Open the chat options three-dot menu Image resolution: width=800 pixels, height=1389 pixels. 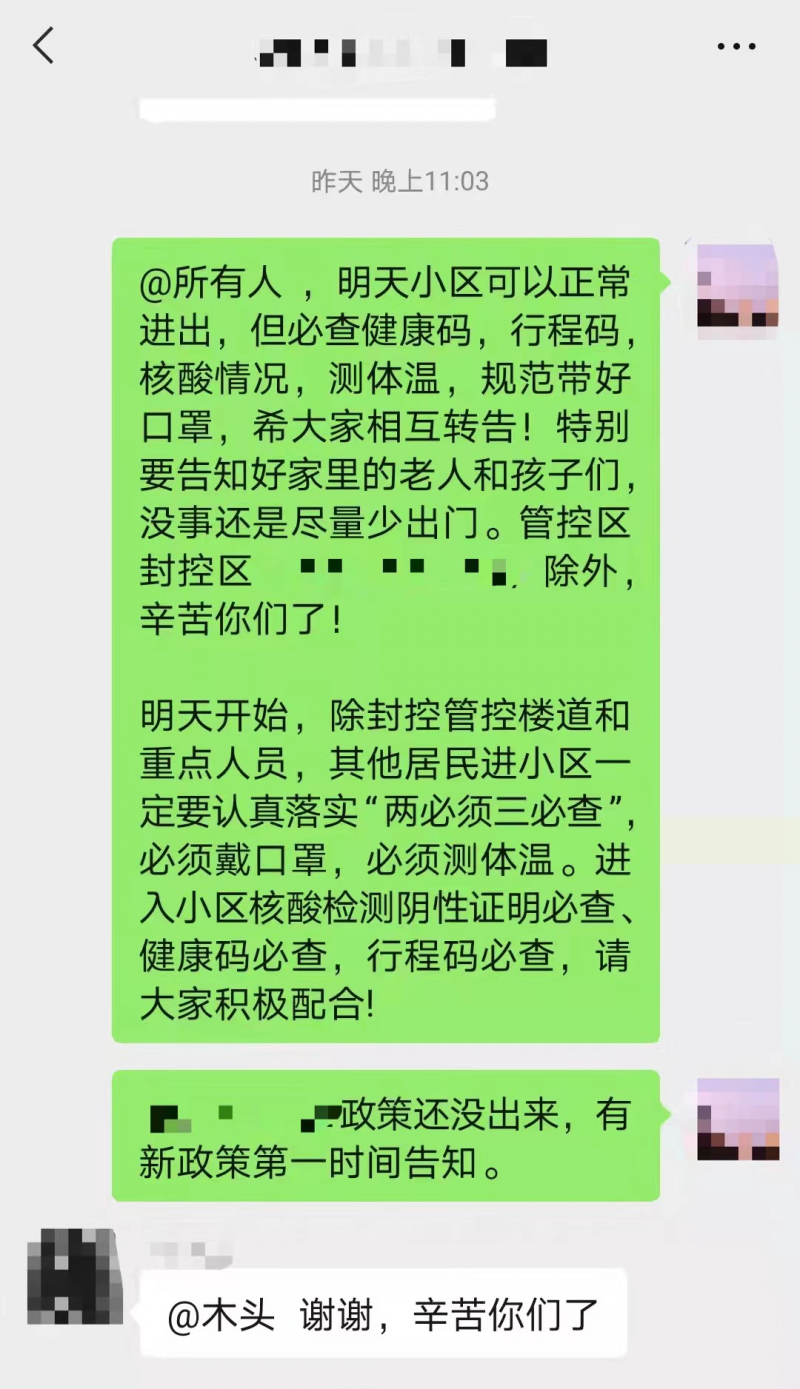tap(737, 47)
